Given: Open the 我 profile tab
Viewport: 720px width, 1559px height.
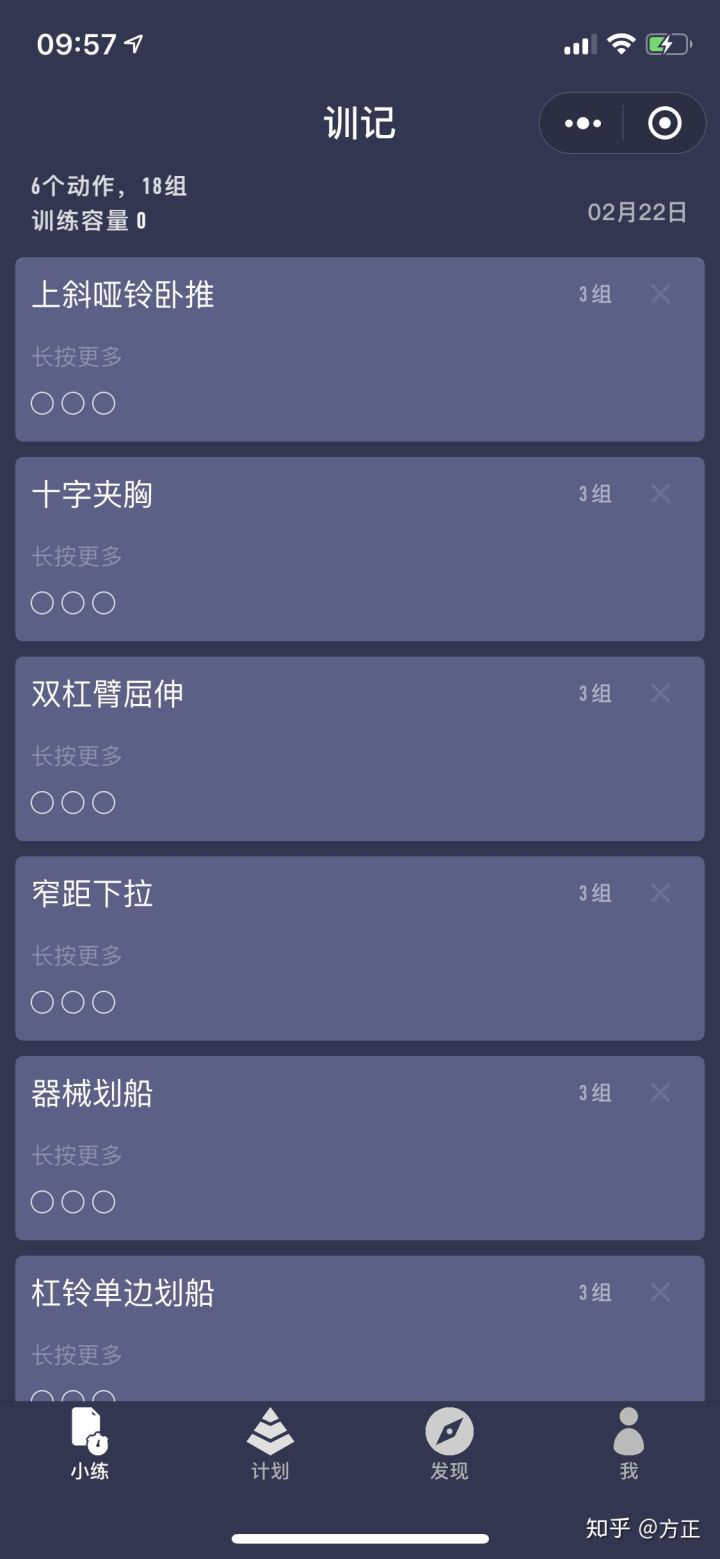Looking at the screenshot, I should click(x=628, y=1444).
